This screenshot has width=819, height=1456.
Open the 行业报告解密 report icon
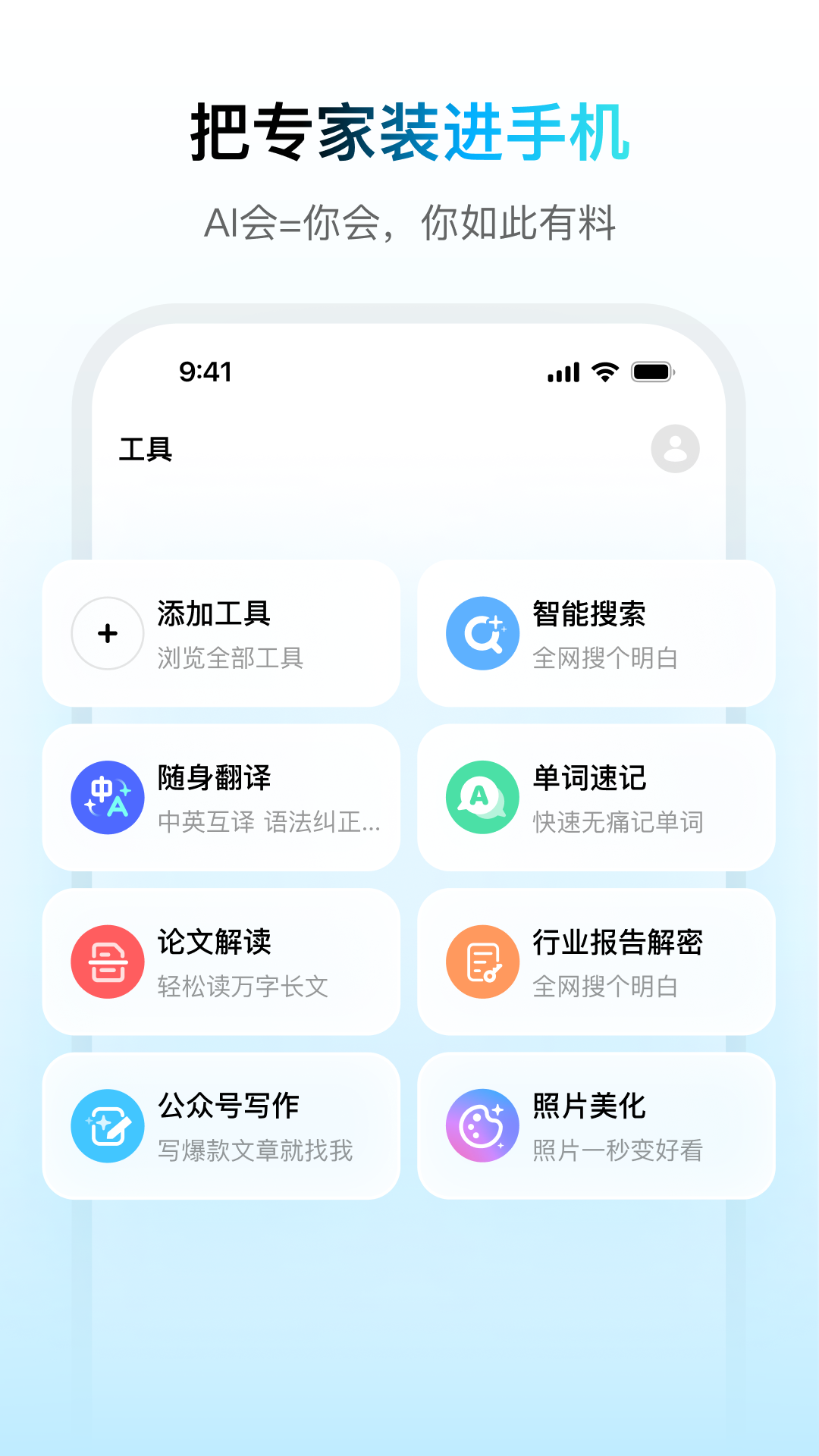coord(482,961)
